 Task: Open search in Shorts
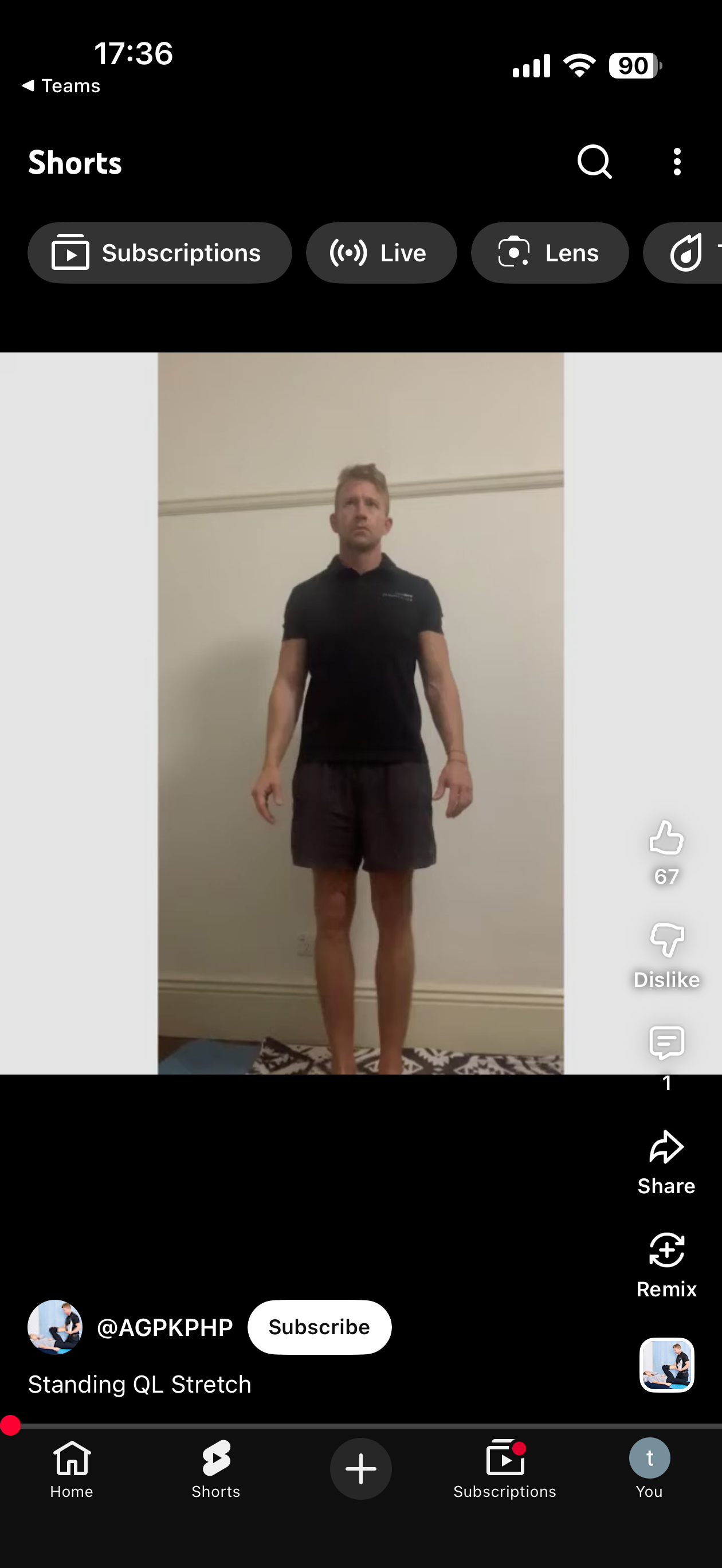594,162
